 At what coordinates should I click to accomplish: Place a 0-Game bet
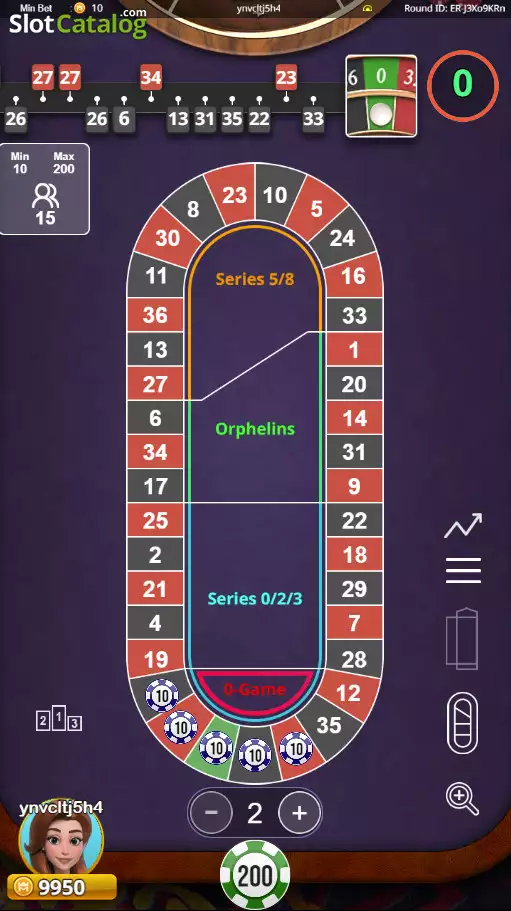[x=255, y=690]
